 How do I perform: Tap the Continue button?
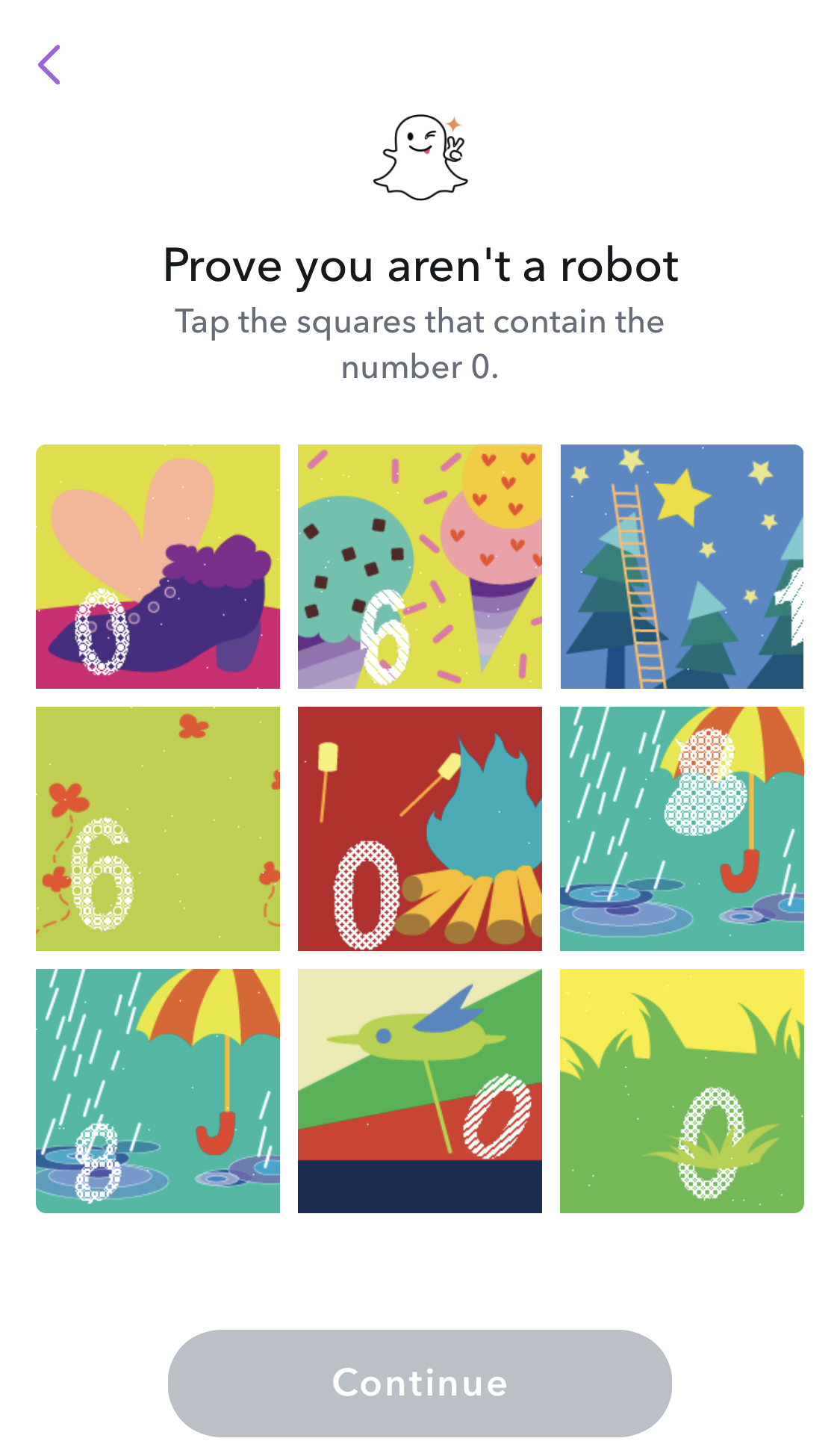[420, 1383]
